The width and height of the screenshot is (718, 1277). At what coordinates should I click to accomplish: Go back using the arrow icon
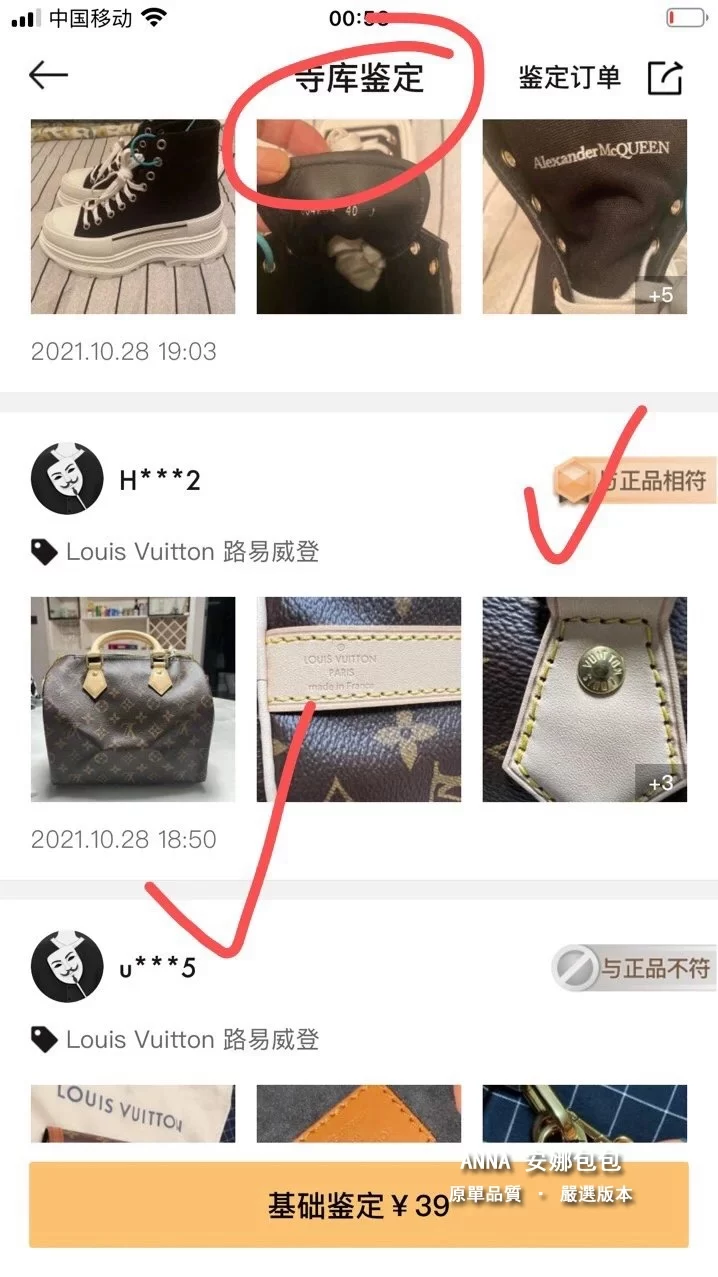click(48, 76)
